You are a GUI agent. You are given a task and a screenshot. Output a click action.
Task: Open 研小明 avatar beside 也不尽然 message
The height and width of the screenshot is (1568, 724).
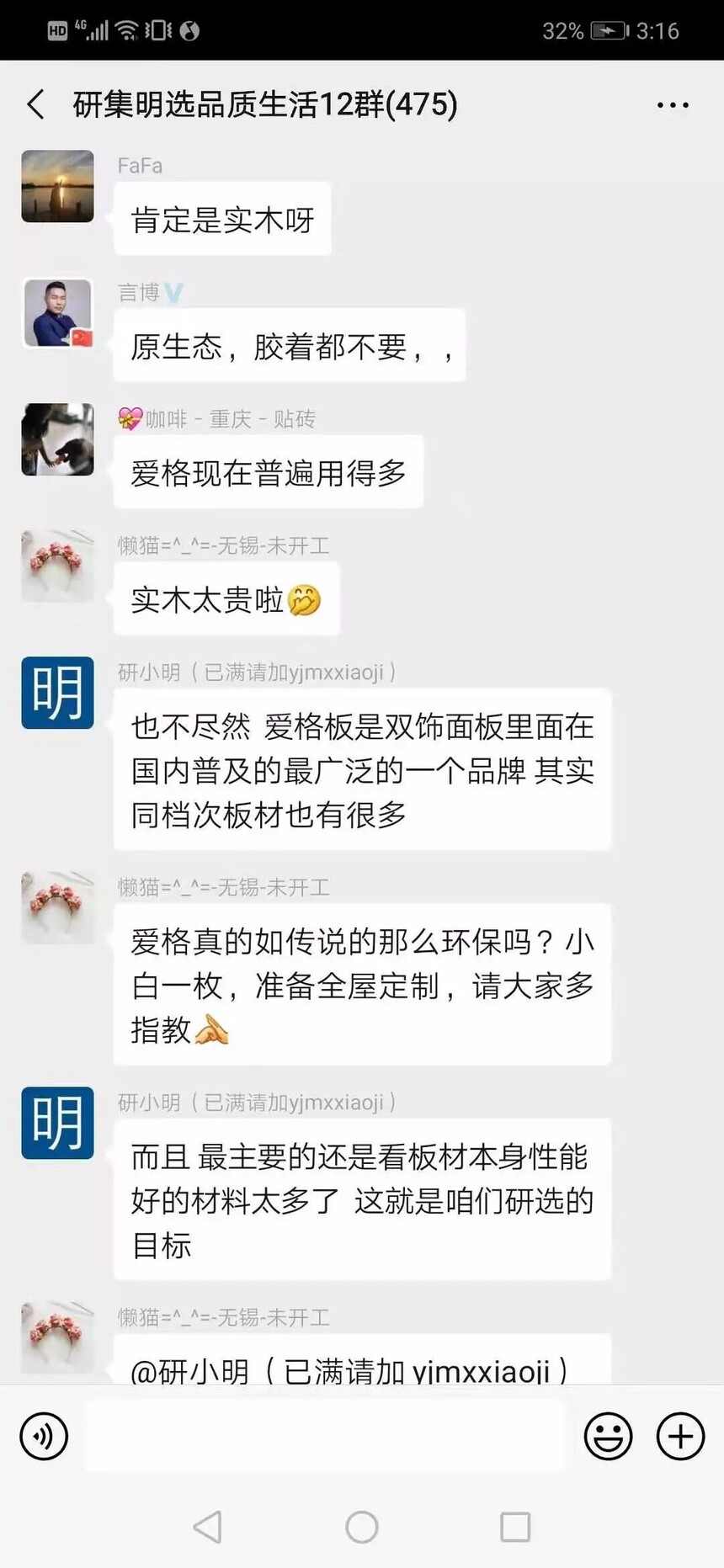click(57, 693)
